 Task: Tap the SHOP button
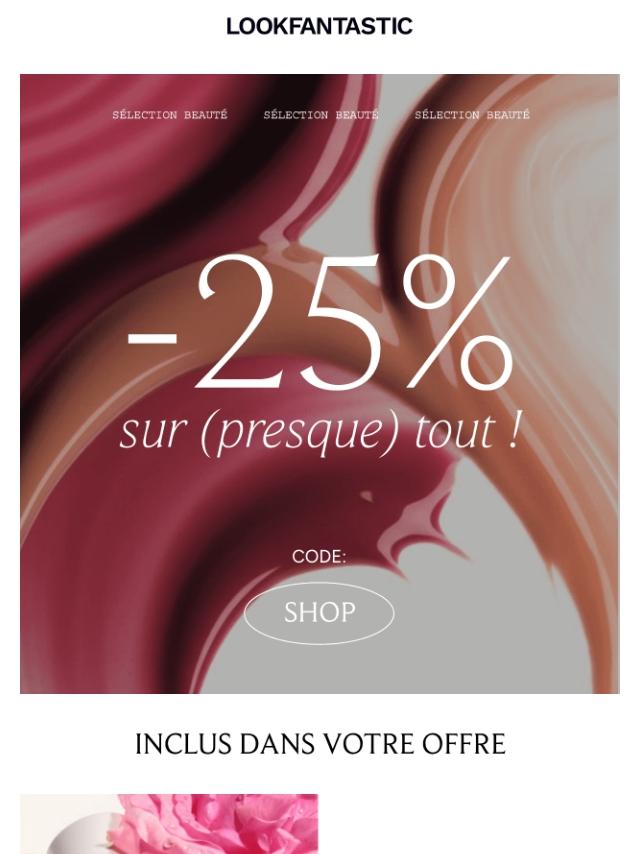point(319,613)
